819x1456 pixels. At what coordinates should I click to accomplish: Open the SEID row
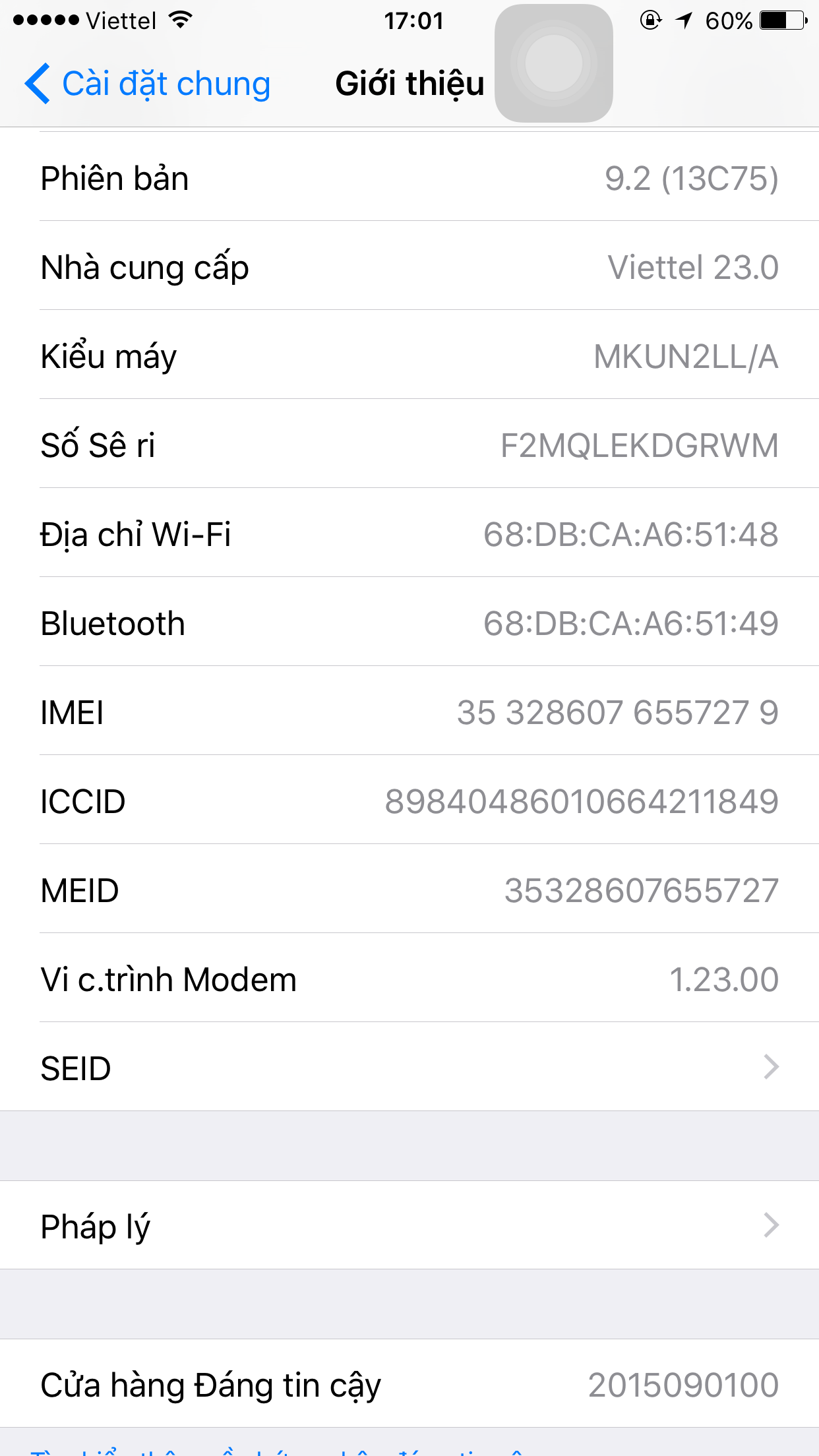(x=409, y=1068)
